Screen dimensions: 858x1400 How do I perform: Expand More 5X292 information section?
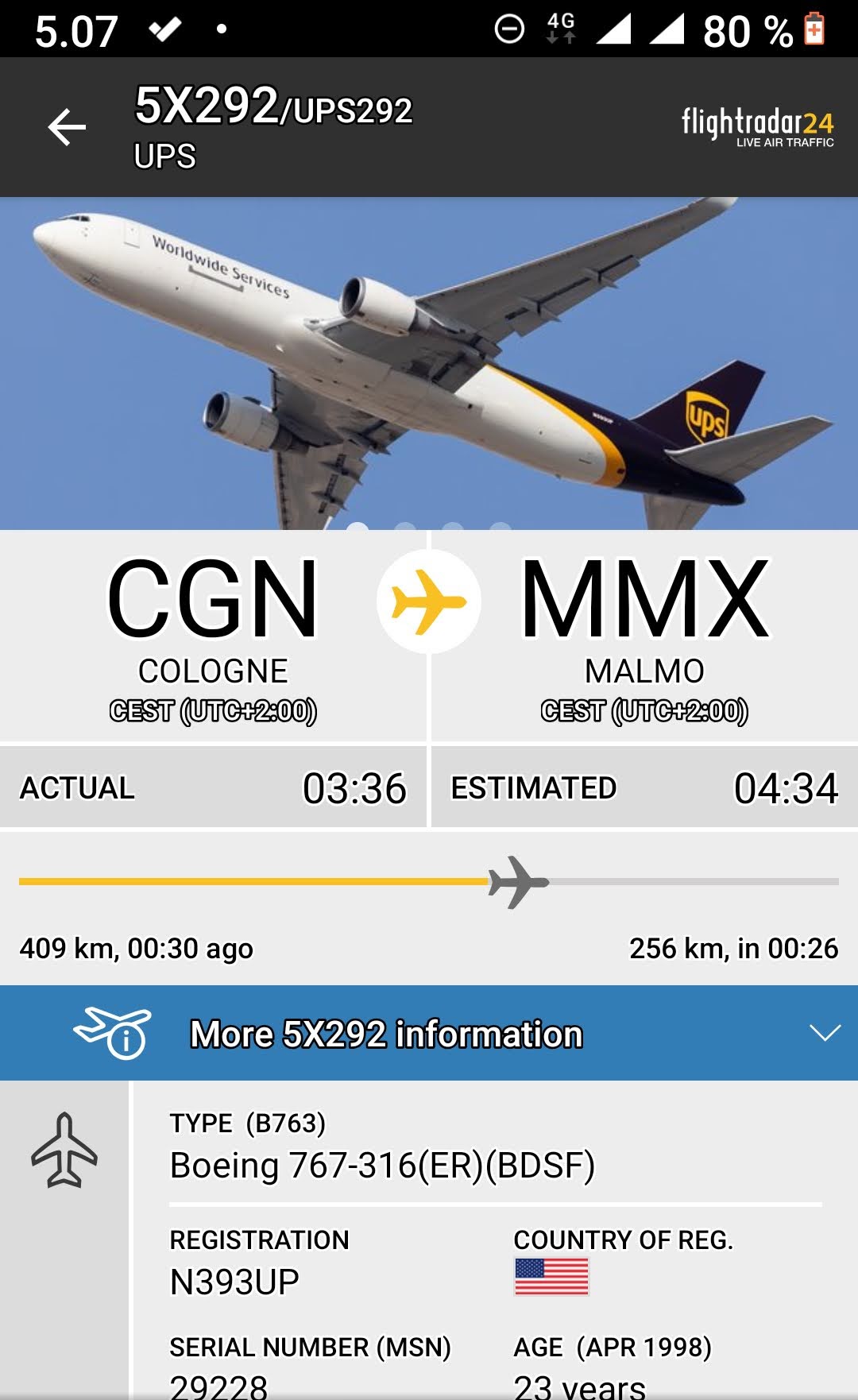click(x=429, y=1033)
